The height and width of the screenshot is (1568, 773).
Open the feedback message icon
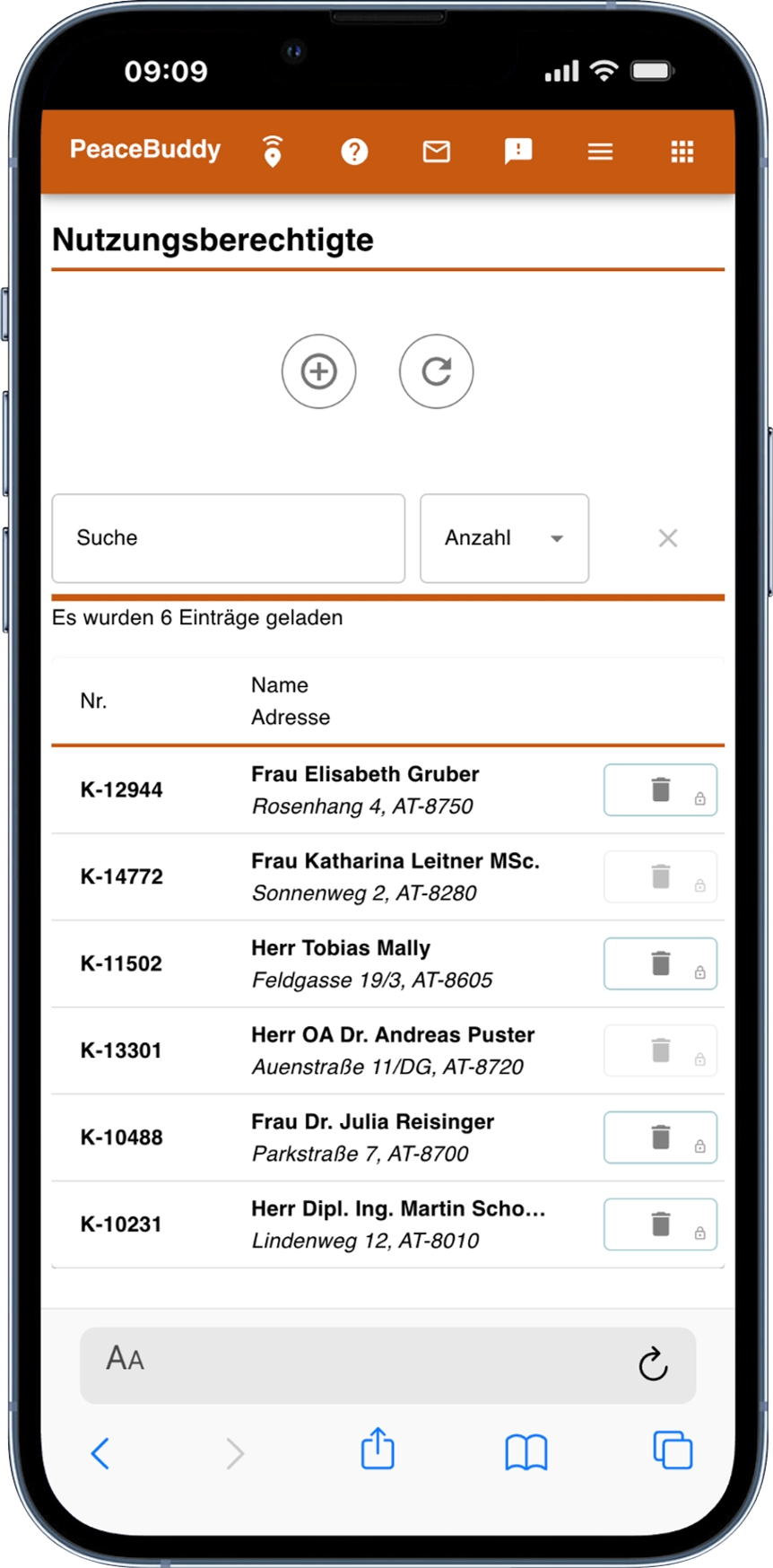click(x=518, y=152)
